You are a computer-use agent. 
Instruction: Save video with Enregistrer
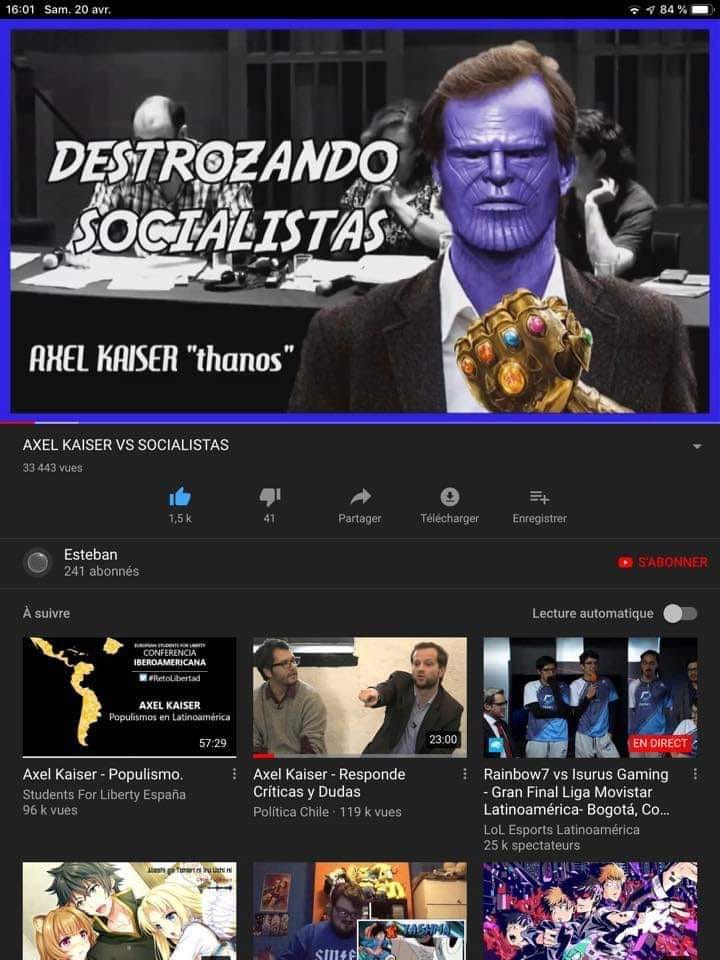[x=539, y=498]
